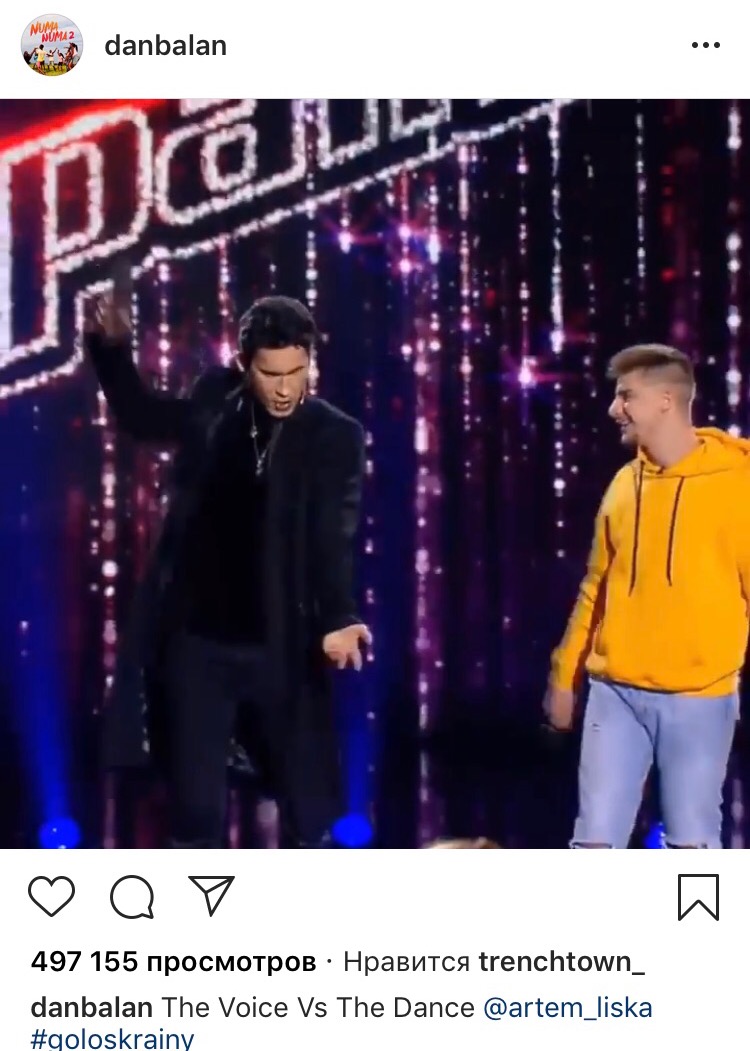Viewport: 750px width, 1051px height.
Task: Open the three-dot overflow menu
Action: pyautogui.click(x=705, y=46)
